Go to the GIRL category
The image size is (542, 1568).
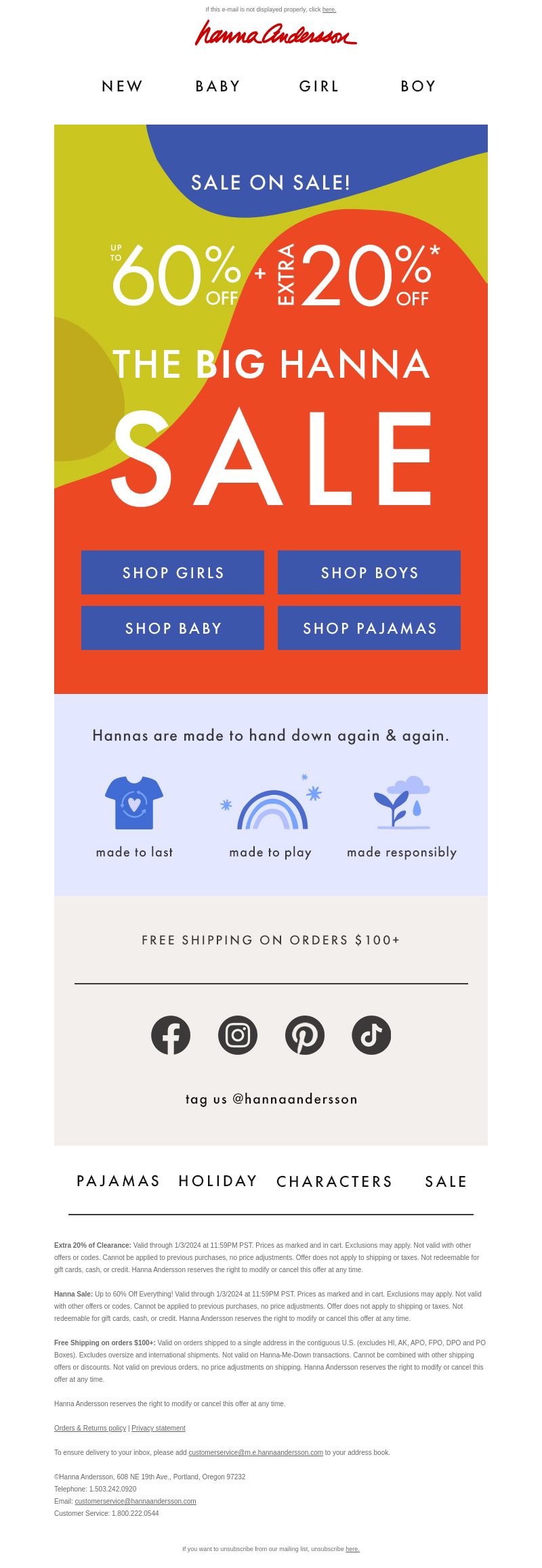[319, 87]
